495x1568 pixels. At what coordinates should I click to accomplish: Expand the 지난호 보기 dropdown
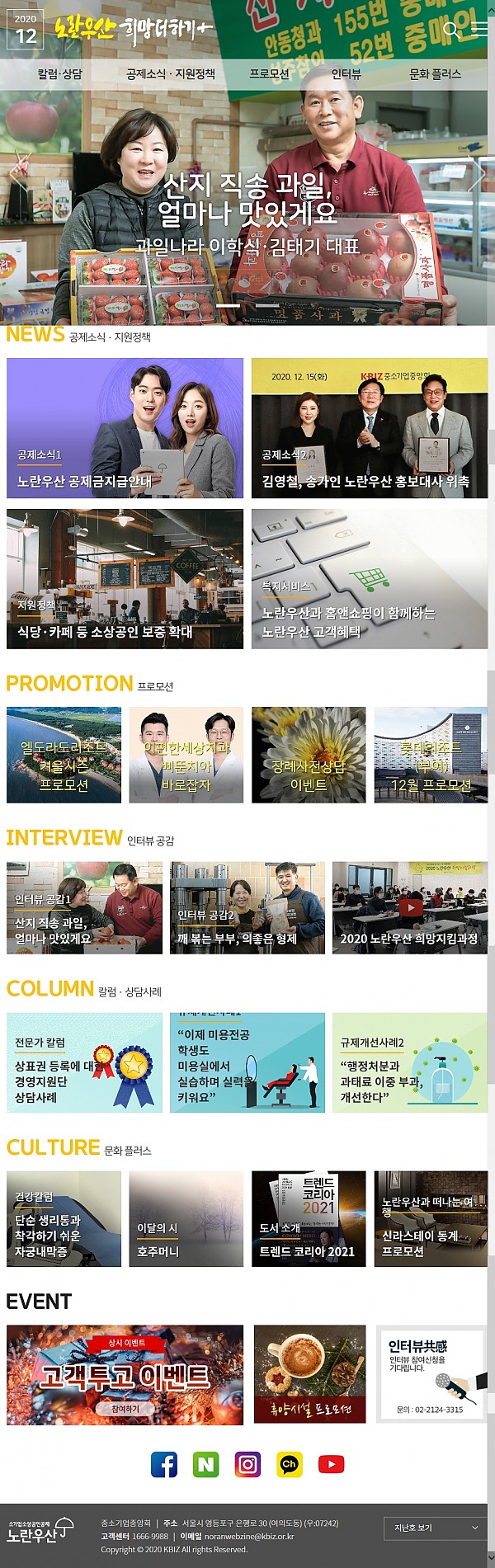435,1528
